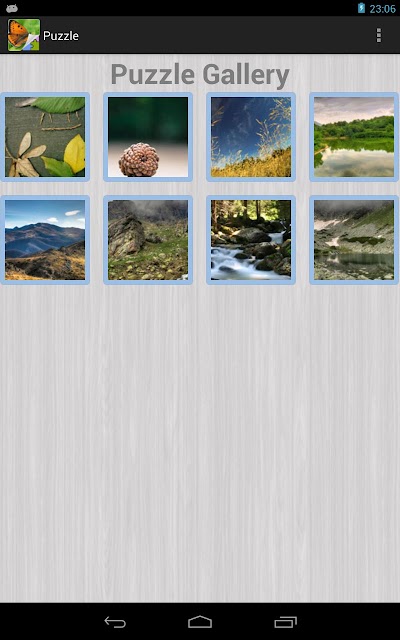Choose the golden grass and sky puzzle

coord(251,137)
